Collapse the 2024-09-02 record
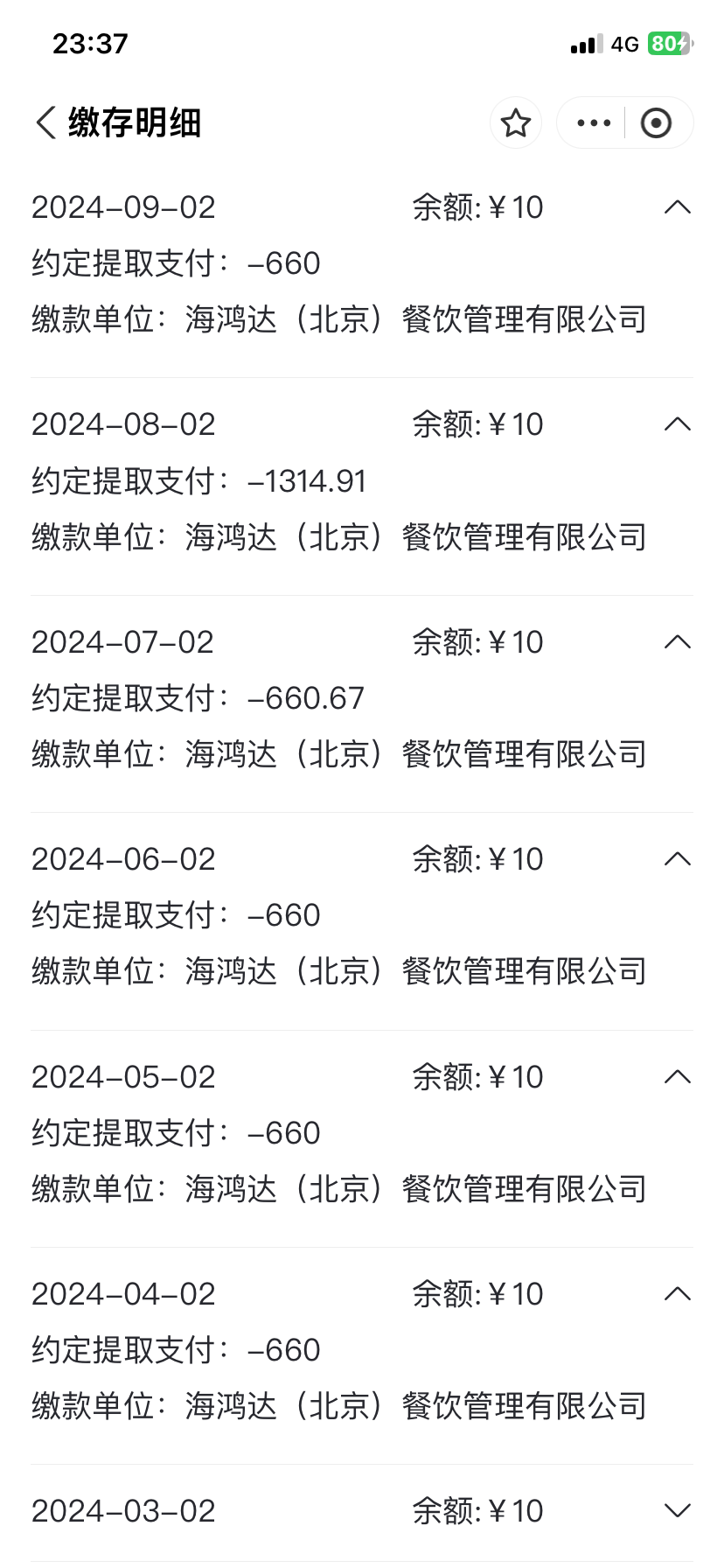This screenshot has width=724, height=1568. (677, 207)
